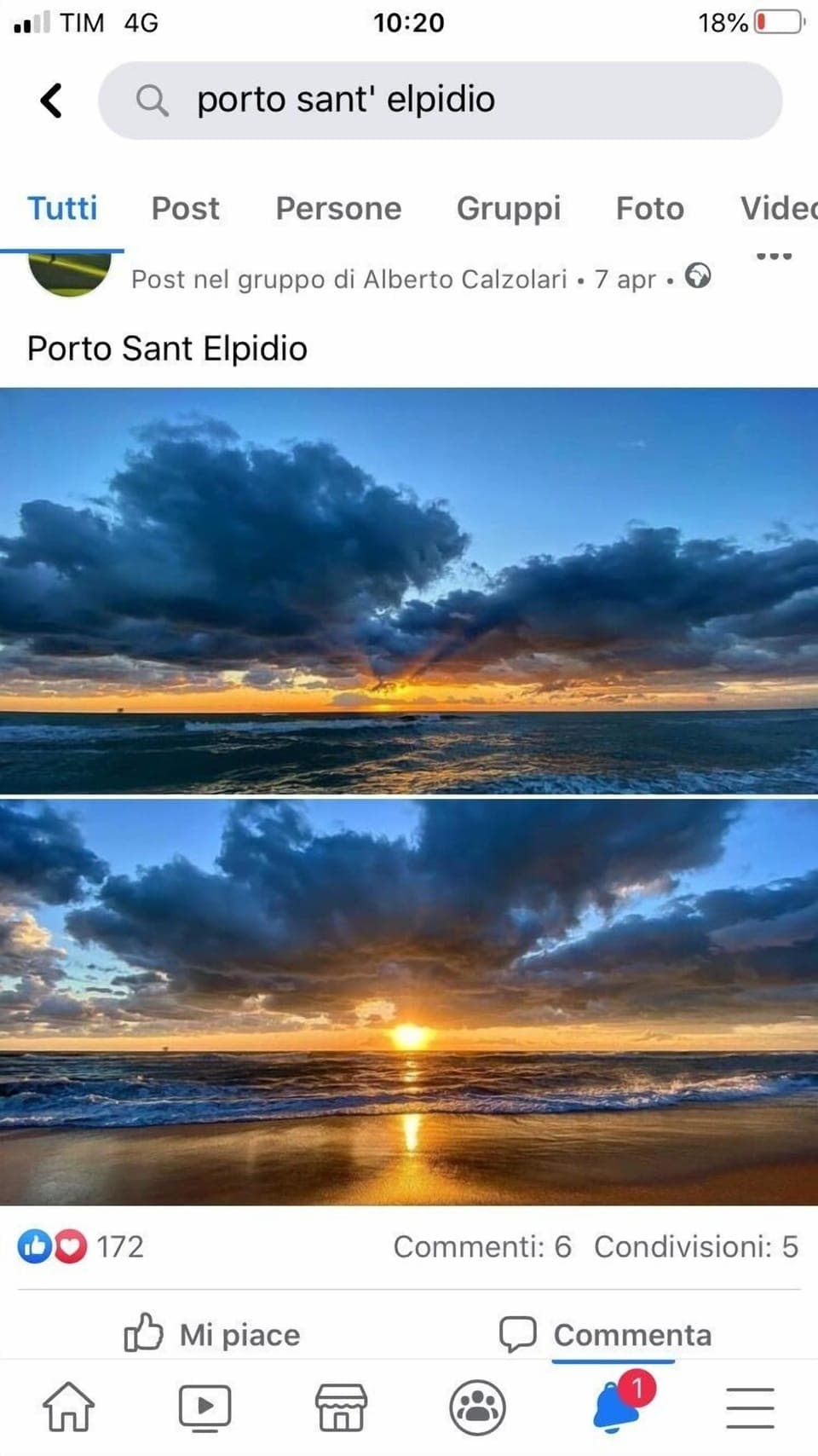The height and width of the screenshot is (1456, 818).
Task: Go to the Home feed tab
Action: (68, 1407)
